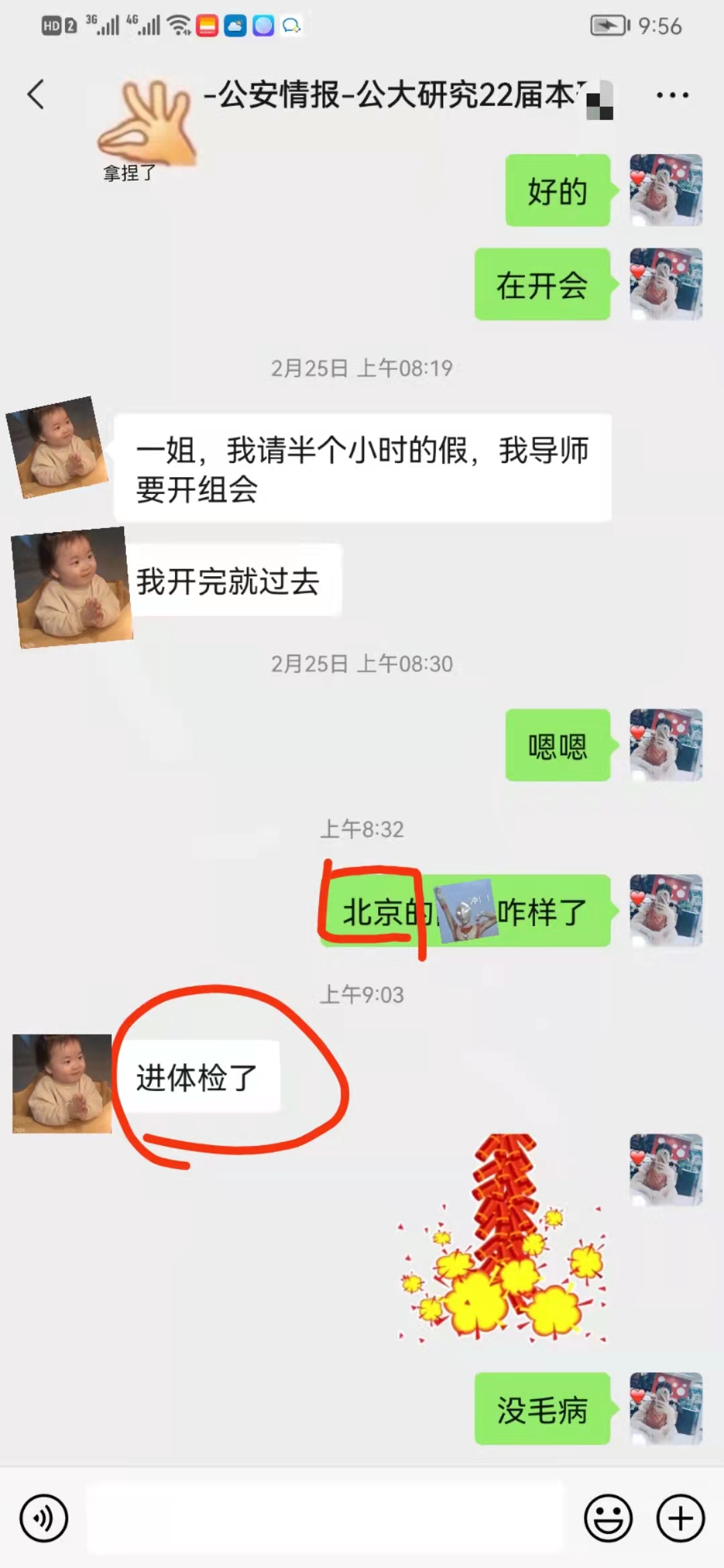Focus the message text field
This screenshot has height=1568, width=724.
(x=326, y=1518)
